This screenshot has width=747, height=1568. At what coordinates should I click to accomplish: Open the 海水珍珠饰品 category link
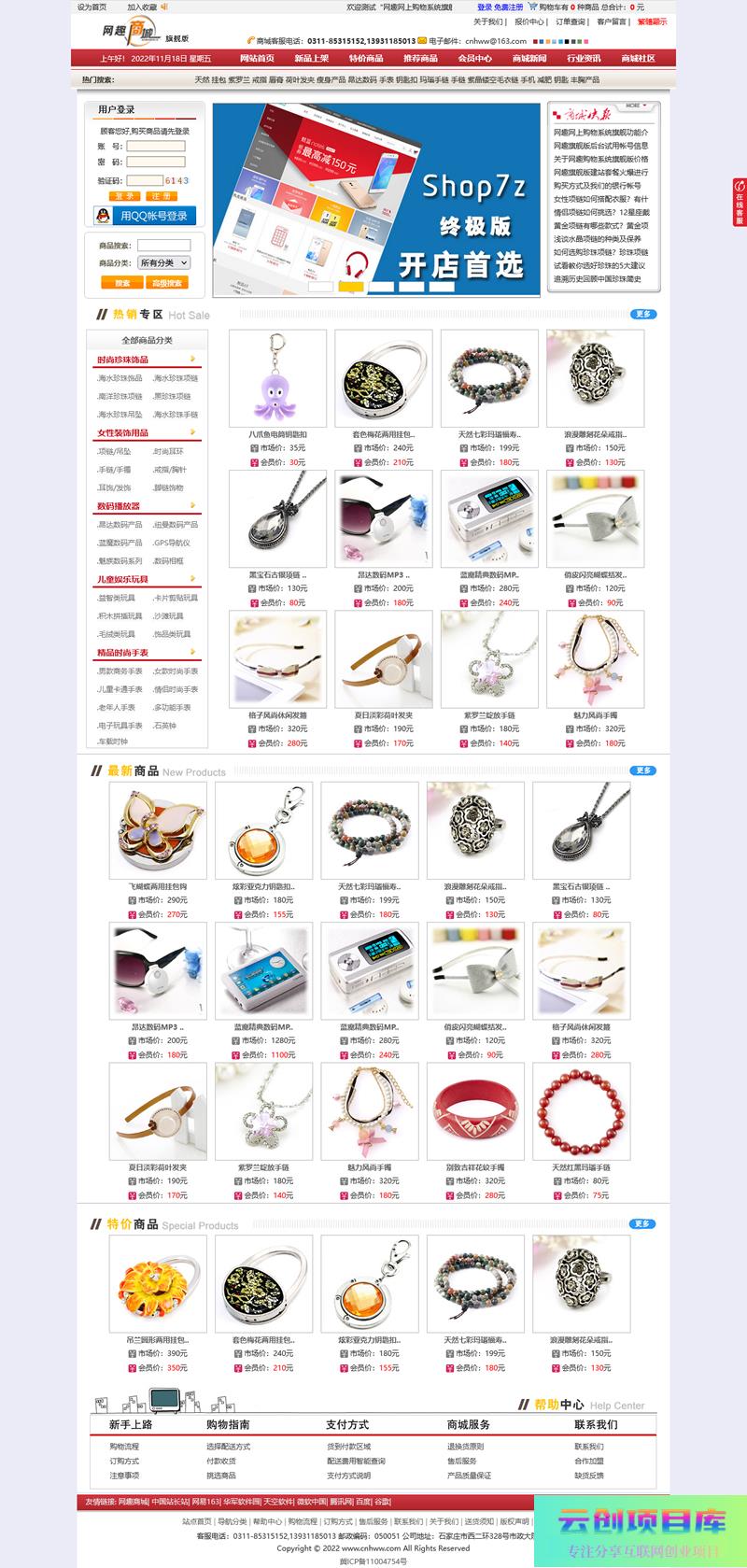[x=120, y=378]
